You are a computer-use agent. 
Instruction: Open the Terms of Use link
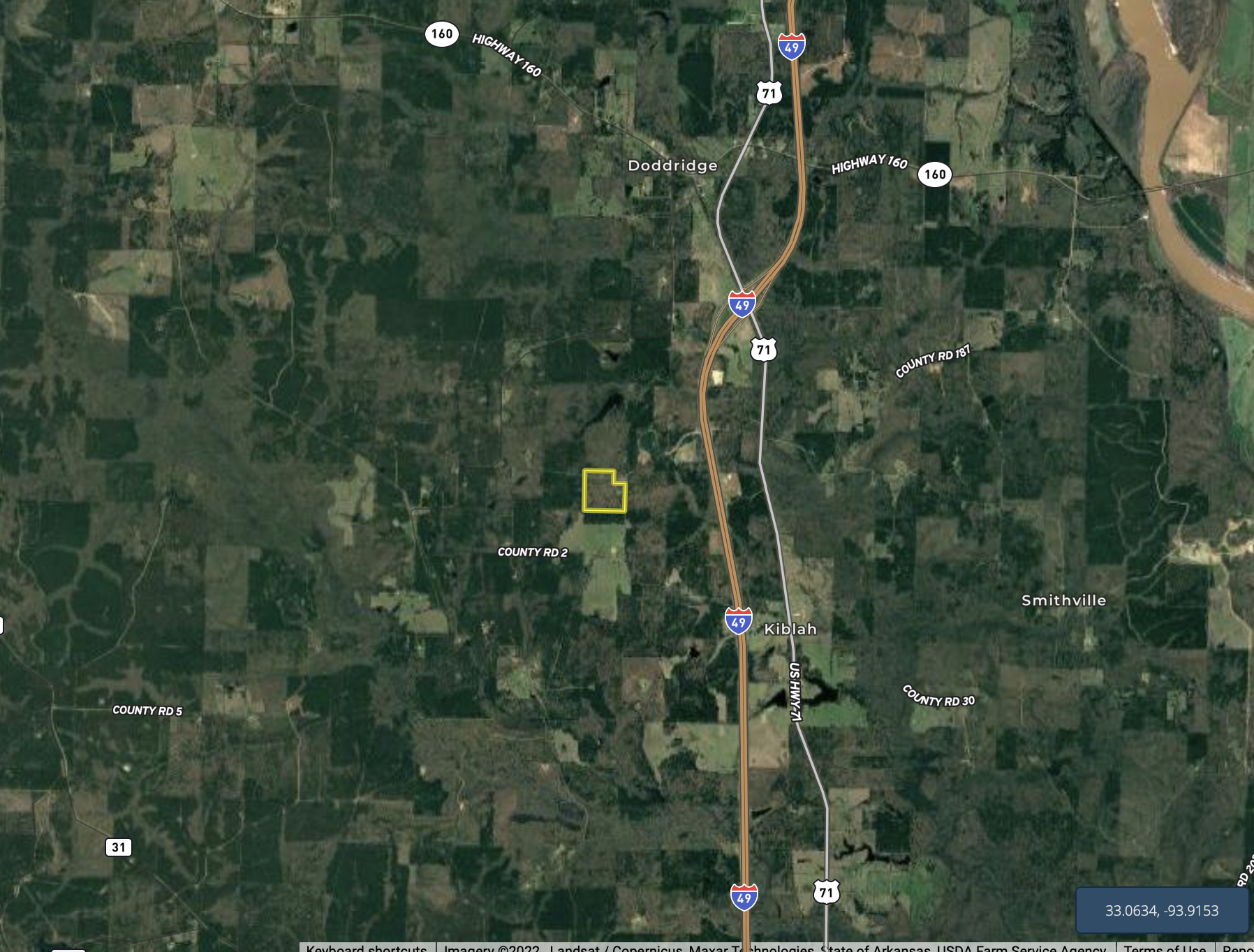1164,948
